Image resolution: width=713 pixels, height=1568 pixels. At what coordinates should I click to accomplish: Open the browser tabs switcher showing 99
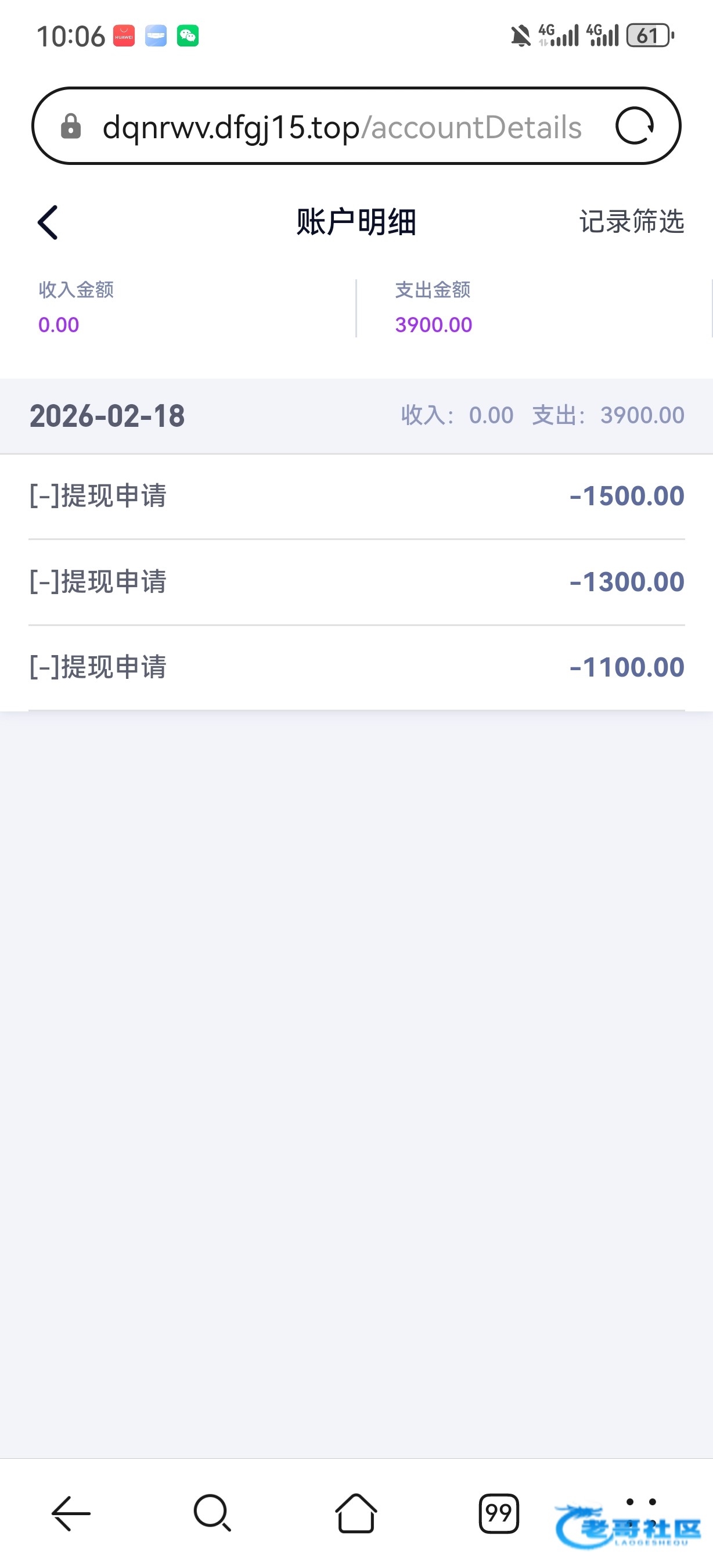(x=498, y=1513)
